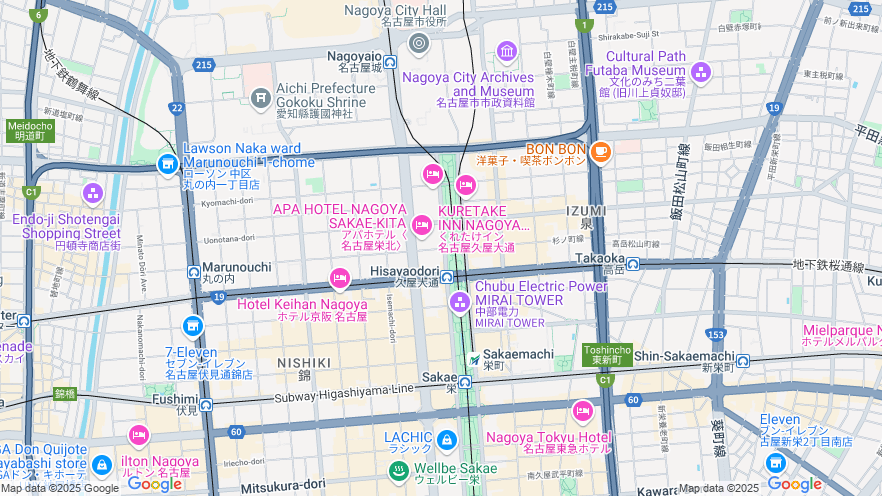
Task: Select the Nagoya City Archives and Museum pin
Action: (507, 51)
